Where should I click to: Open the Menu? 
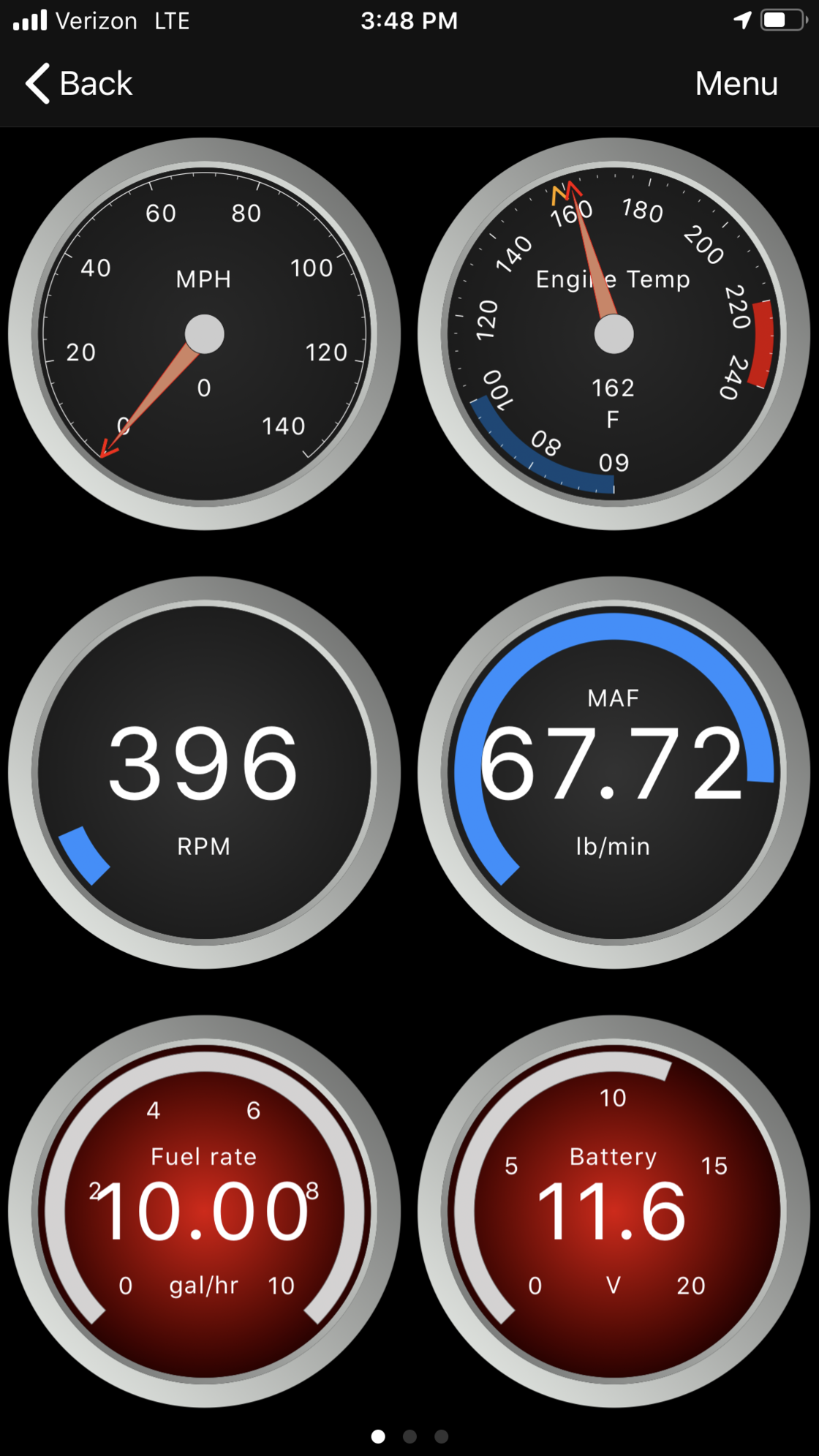736,83
